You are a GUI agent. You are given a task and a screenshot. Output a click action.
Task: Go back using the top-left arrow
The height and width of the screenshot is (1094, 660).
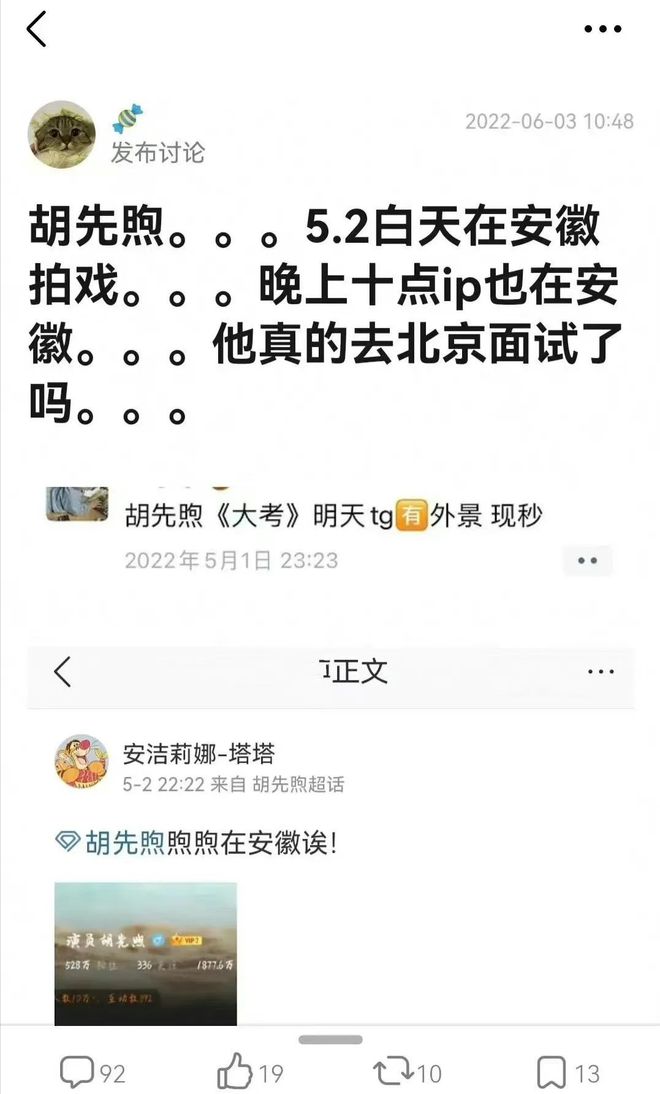point(37,29)
